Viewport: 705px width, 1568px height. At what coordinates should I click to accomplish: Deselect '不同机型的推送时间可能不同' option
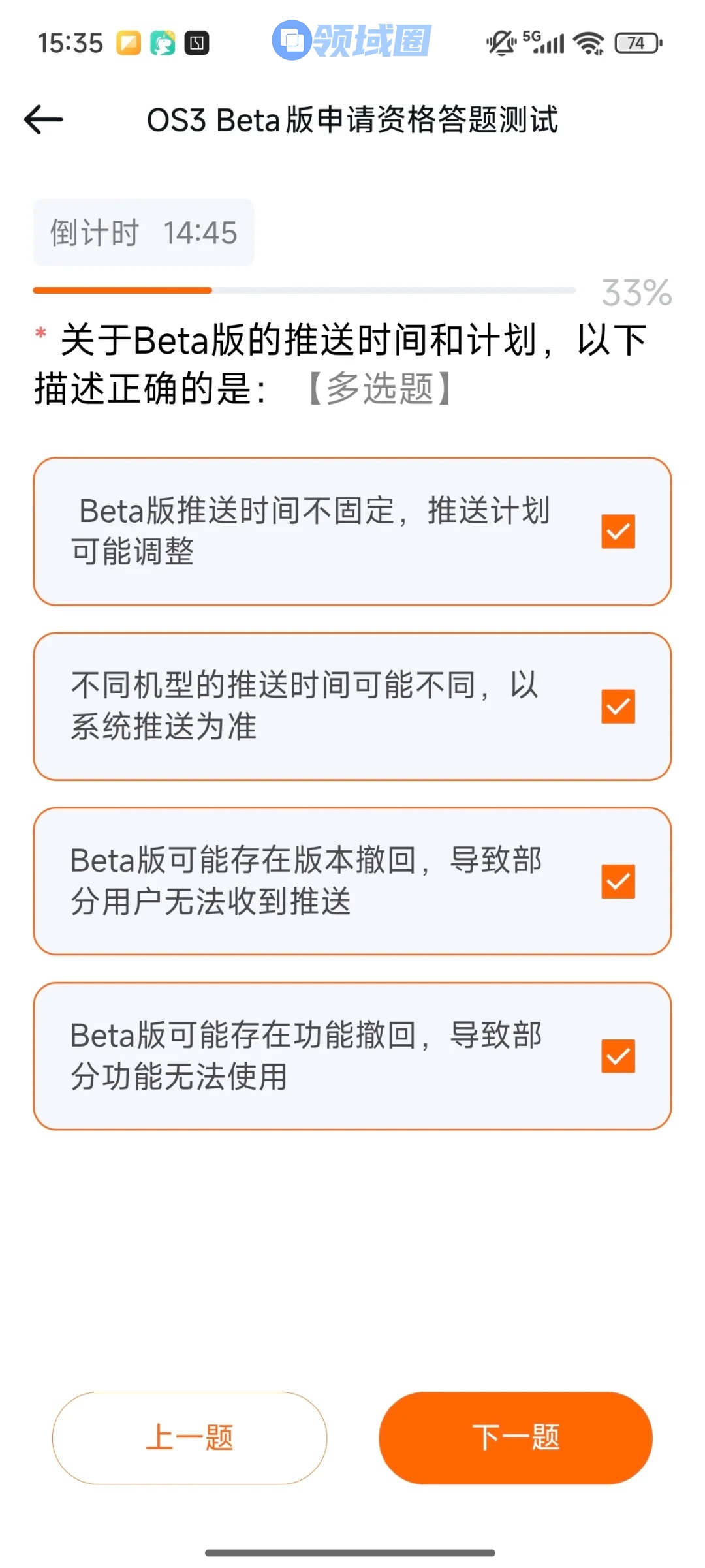point(618,706)
